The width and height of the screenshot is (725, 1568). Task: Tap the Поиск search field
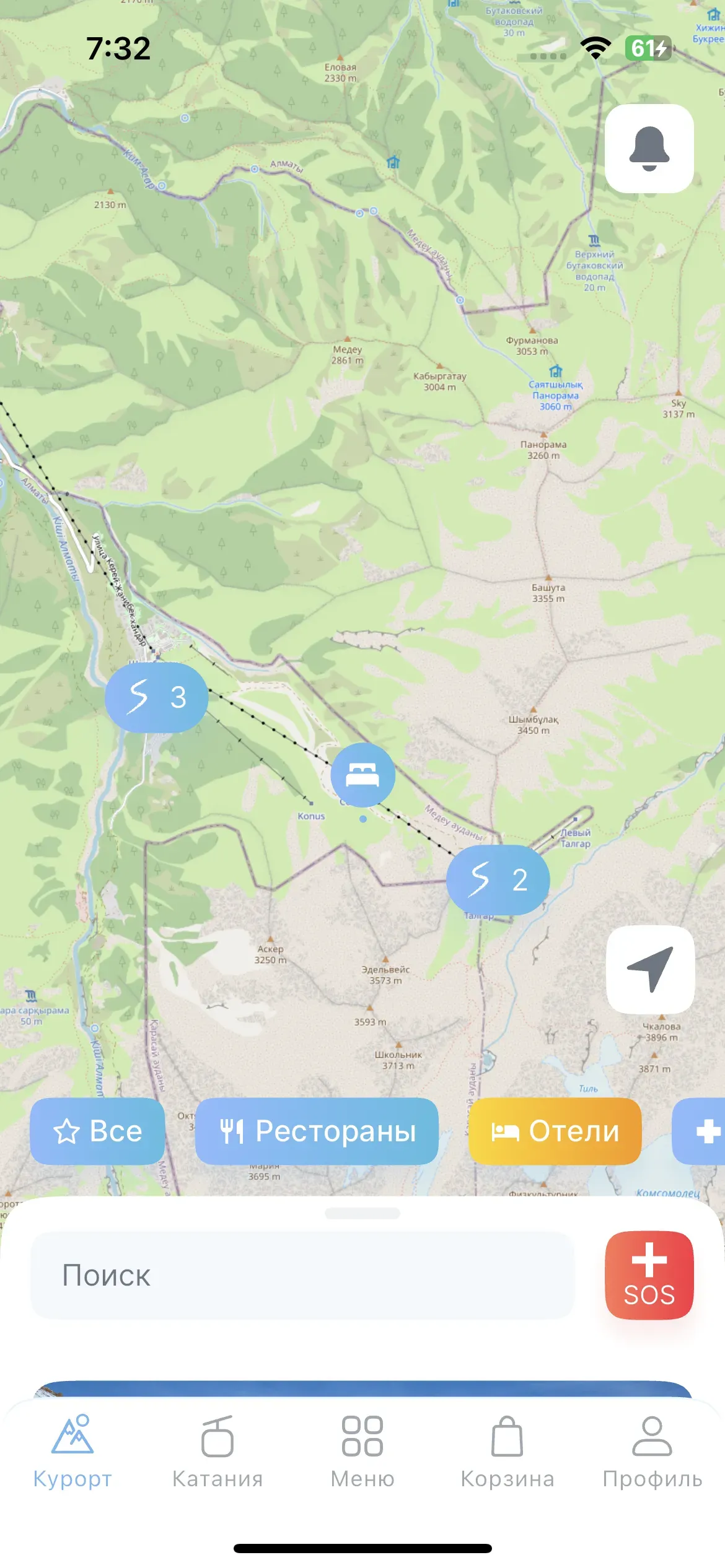(x=302, y=1276)
